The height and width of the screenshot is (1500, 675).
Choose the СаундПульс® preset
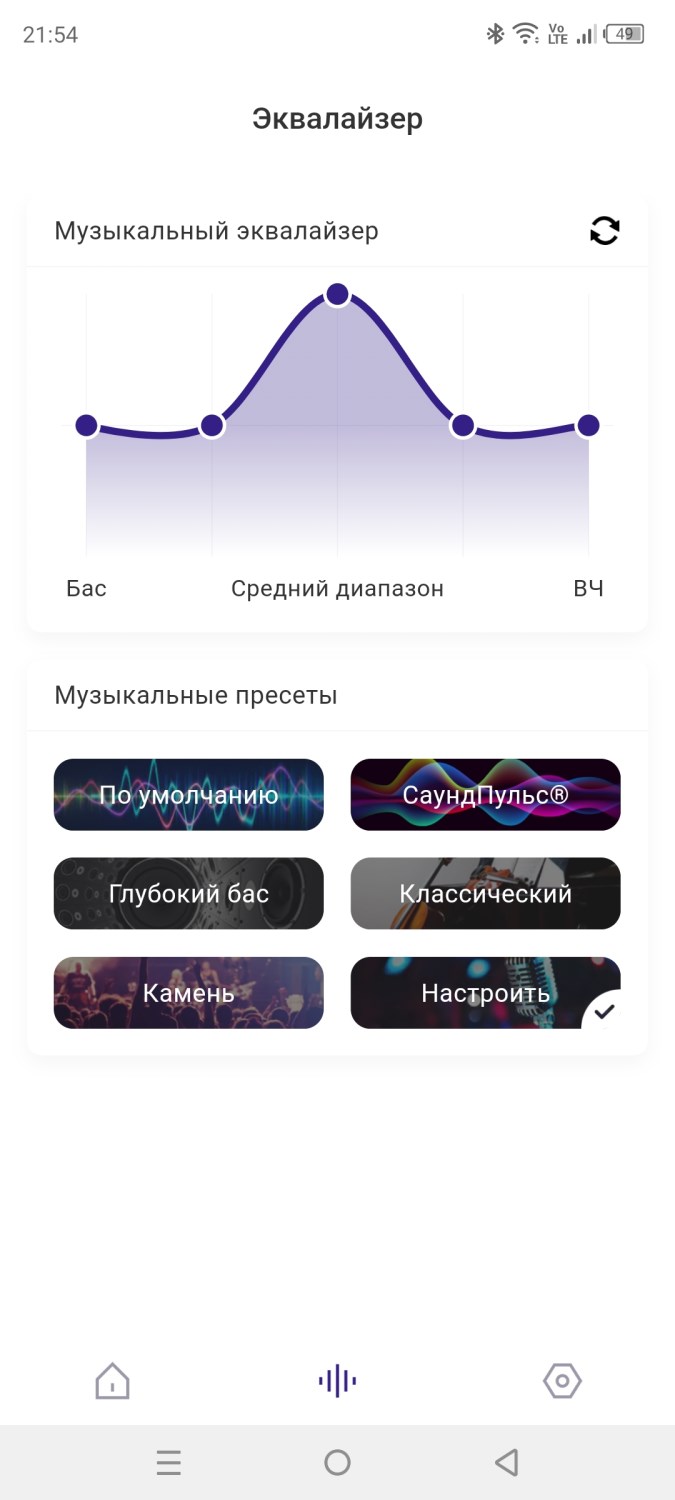click(x=485, y=795)
